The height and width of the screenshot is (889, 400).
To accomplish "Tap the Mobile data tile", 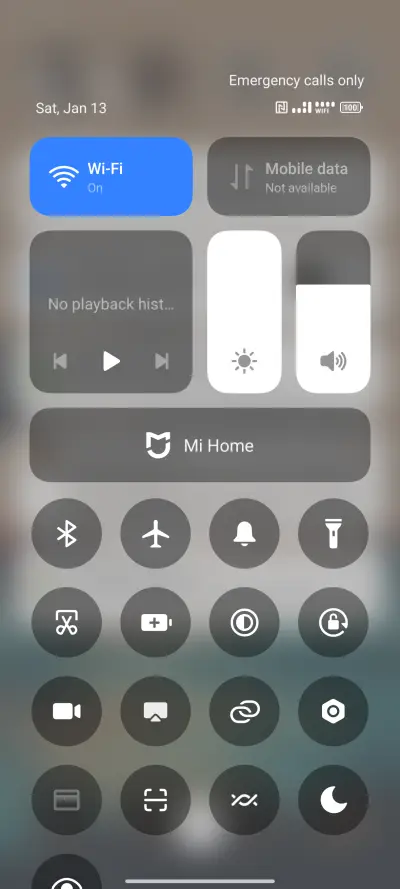I will tap(289, 176).
